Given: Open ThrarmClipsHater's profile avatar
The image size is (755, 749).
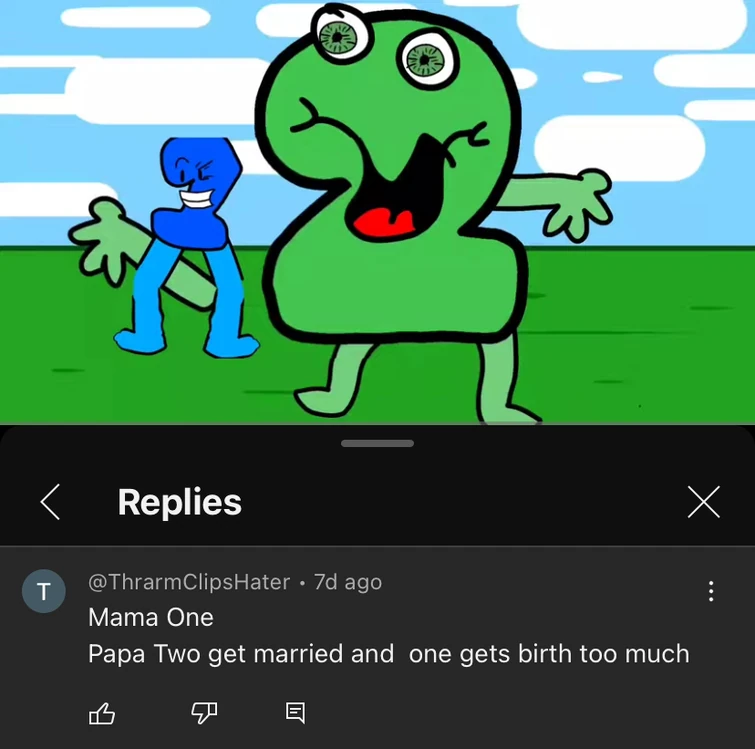Looking at the screenshot, I should tap(43, 591).
